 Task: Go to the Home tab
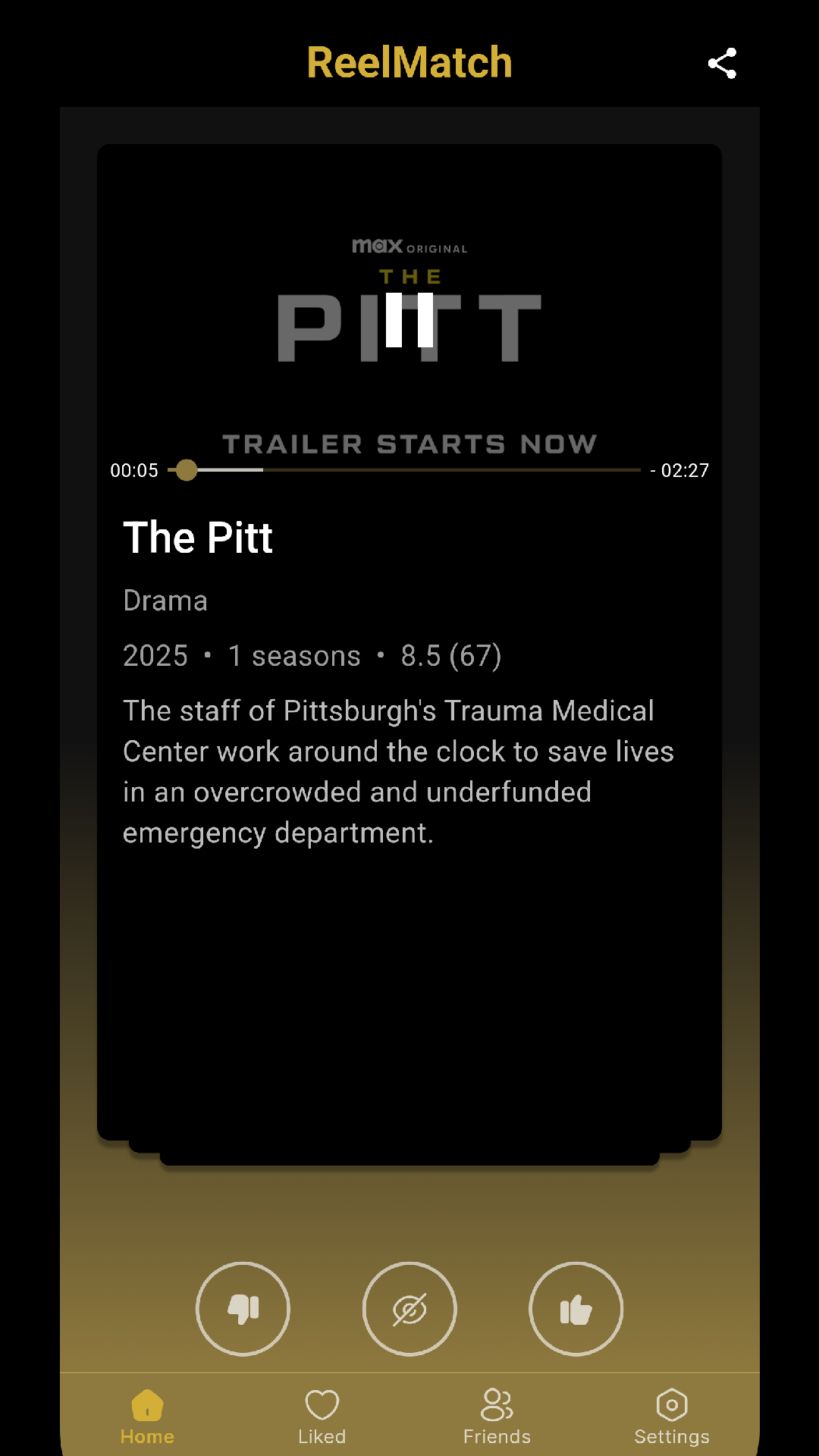pyautogui.click(x=147, y=1417)
